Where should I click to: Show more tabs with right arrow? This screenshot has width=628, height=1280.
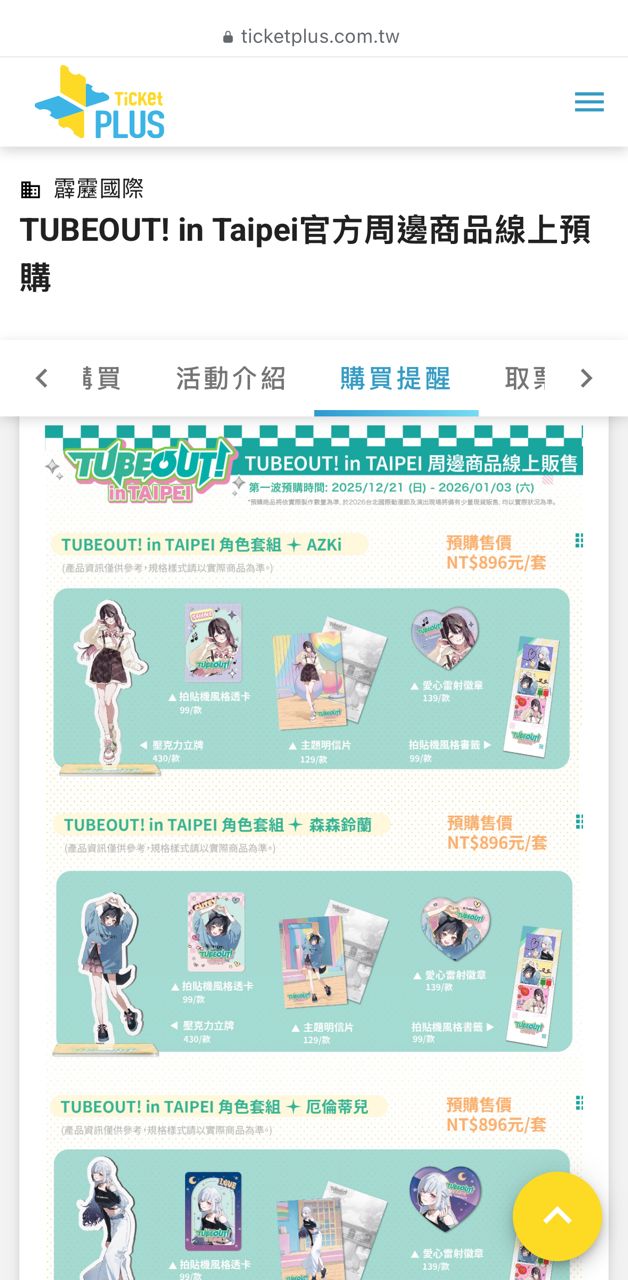tap(586, 378)
